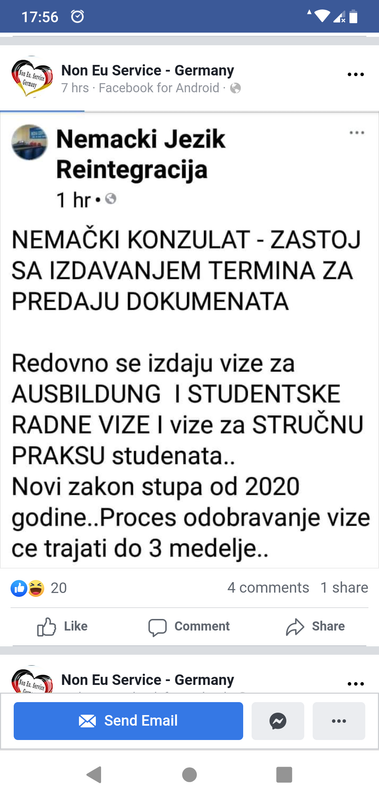Viewport: 379px width, 800px height.
Task: See reactions from 20 people
Action: 39,588
